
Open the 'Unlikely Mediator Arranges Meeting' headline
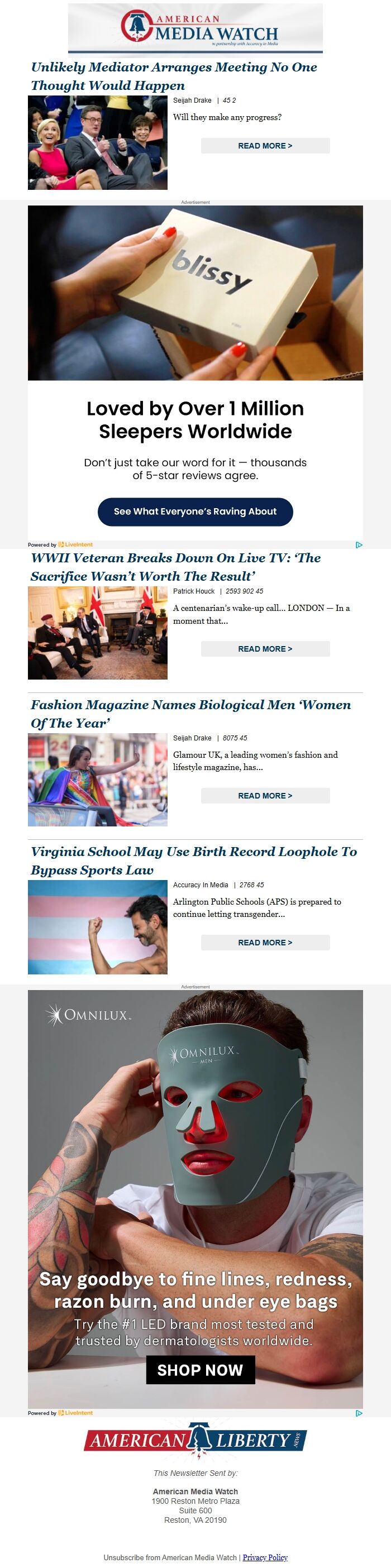[174, 76]
